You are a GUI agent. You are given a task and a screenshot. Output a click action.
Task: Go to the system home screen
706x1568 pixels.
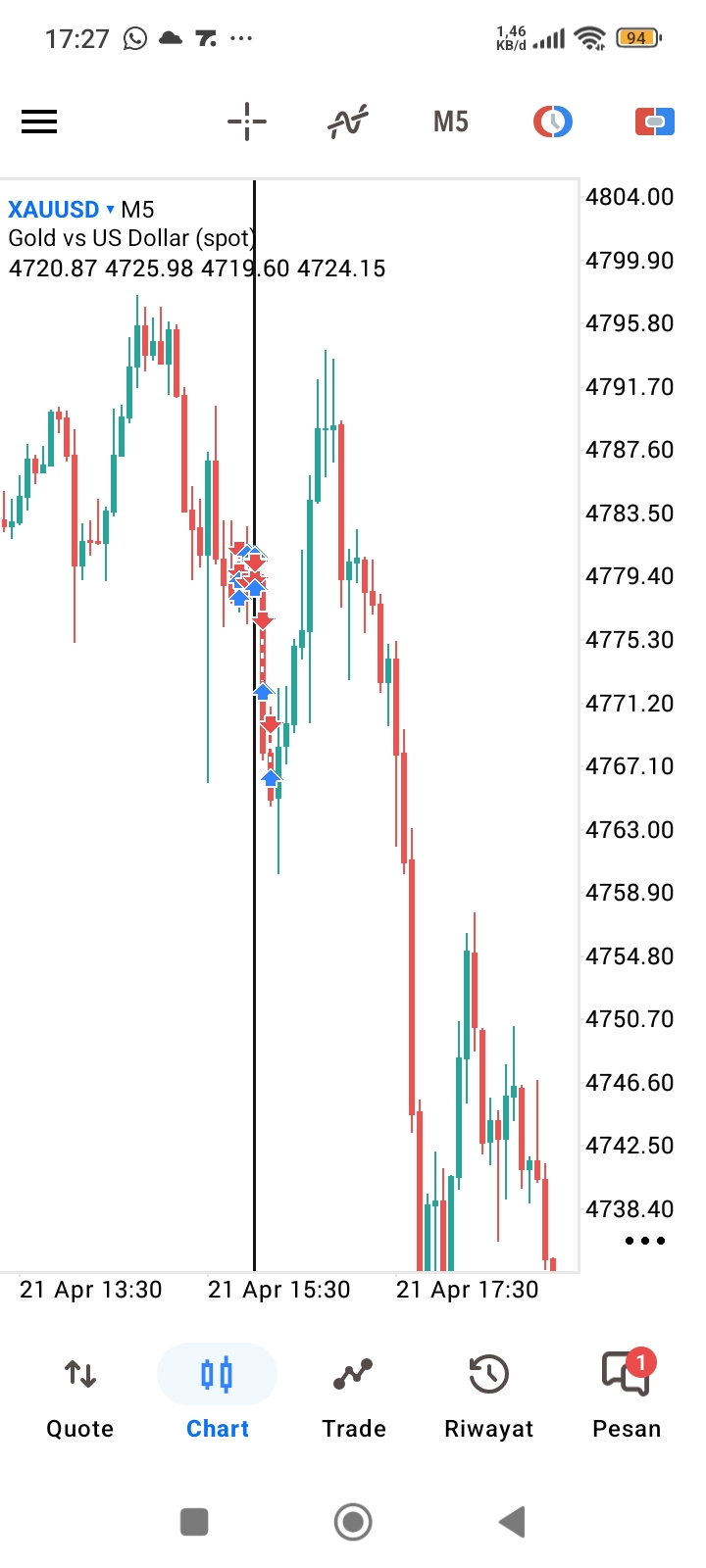(x=353, y=1522)
